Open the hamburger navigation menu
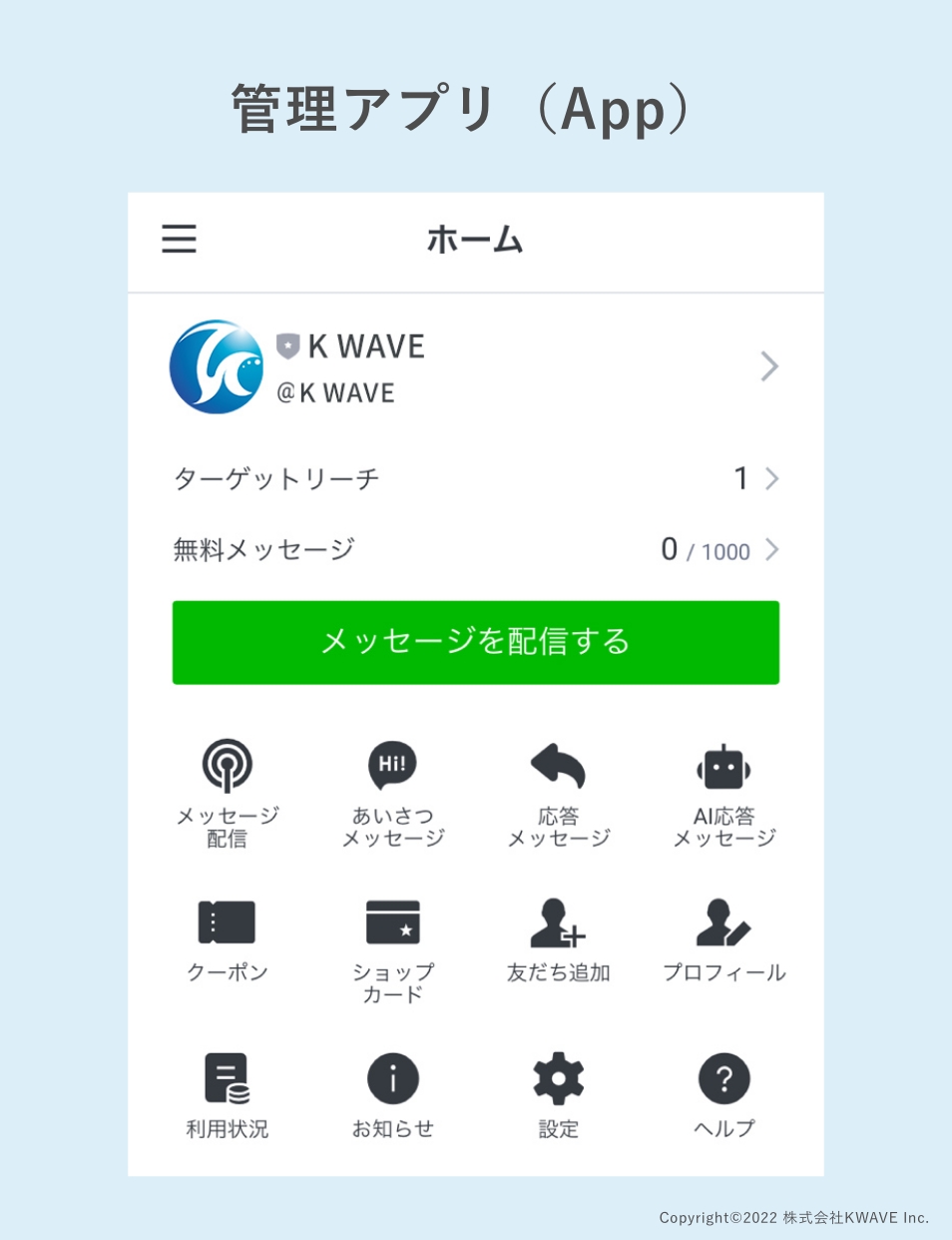The height and width of the screenshot is (1240, 952). [x=179, y=240]
